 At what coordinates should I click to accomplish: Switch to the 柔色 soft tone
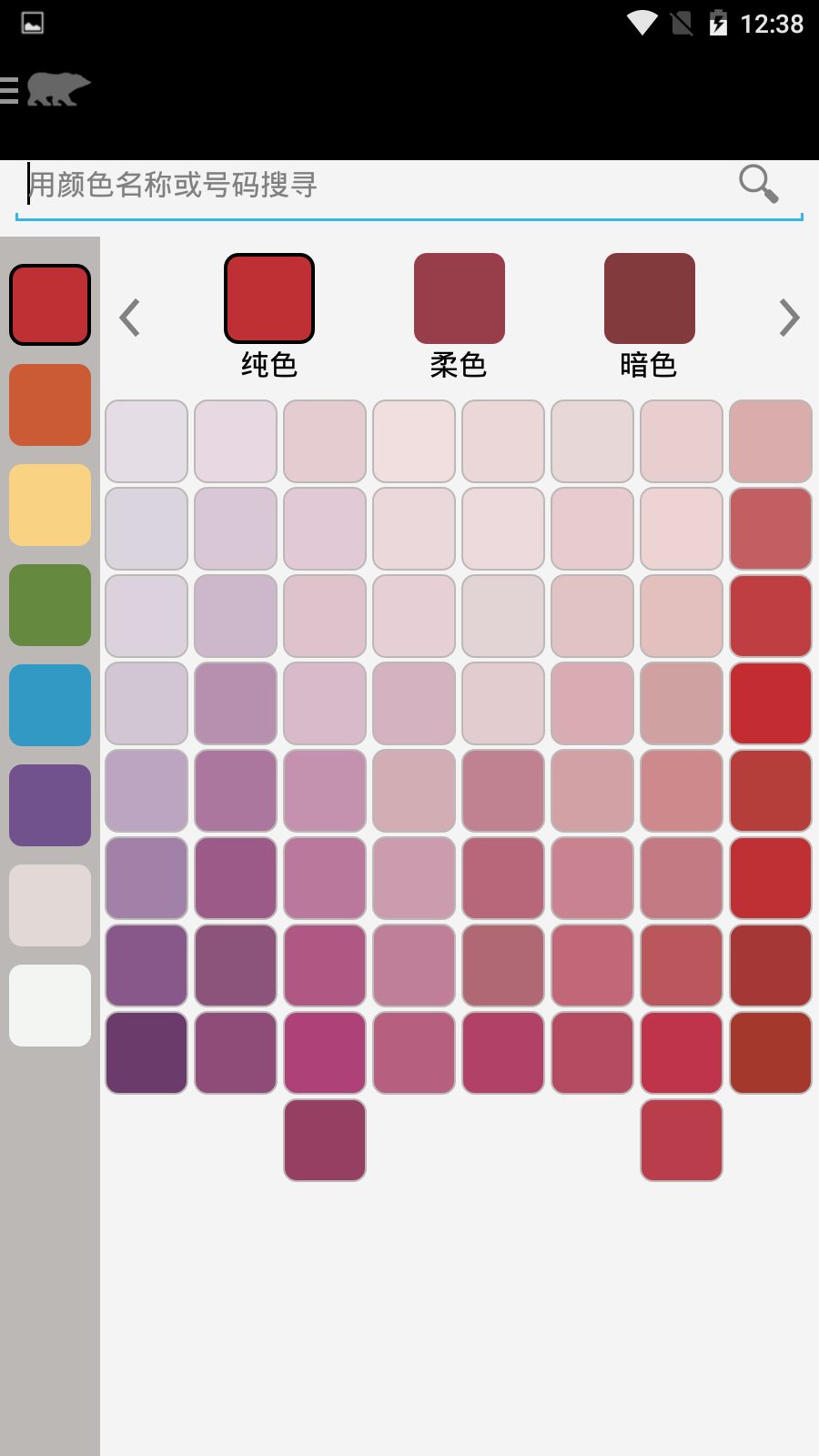pos(460,316)
